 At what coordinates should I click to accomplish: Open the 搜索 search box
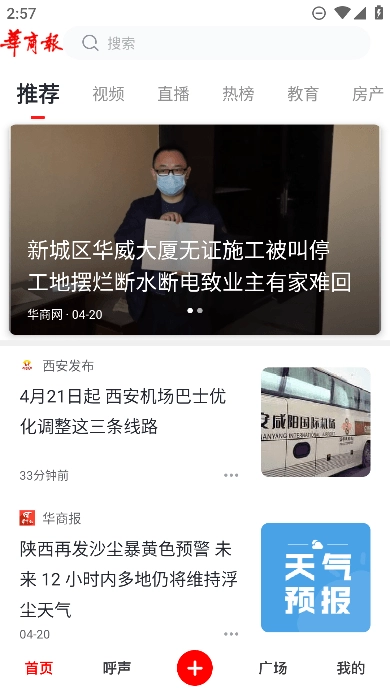(217, 43)
